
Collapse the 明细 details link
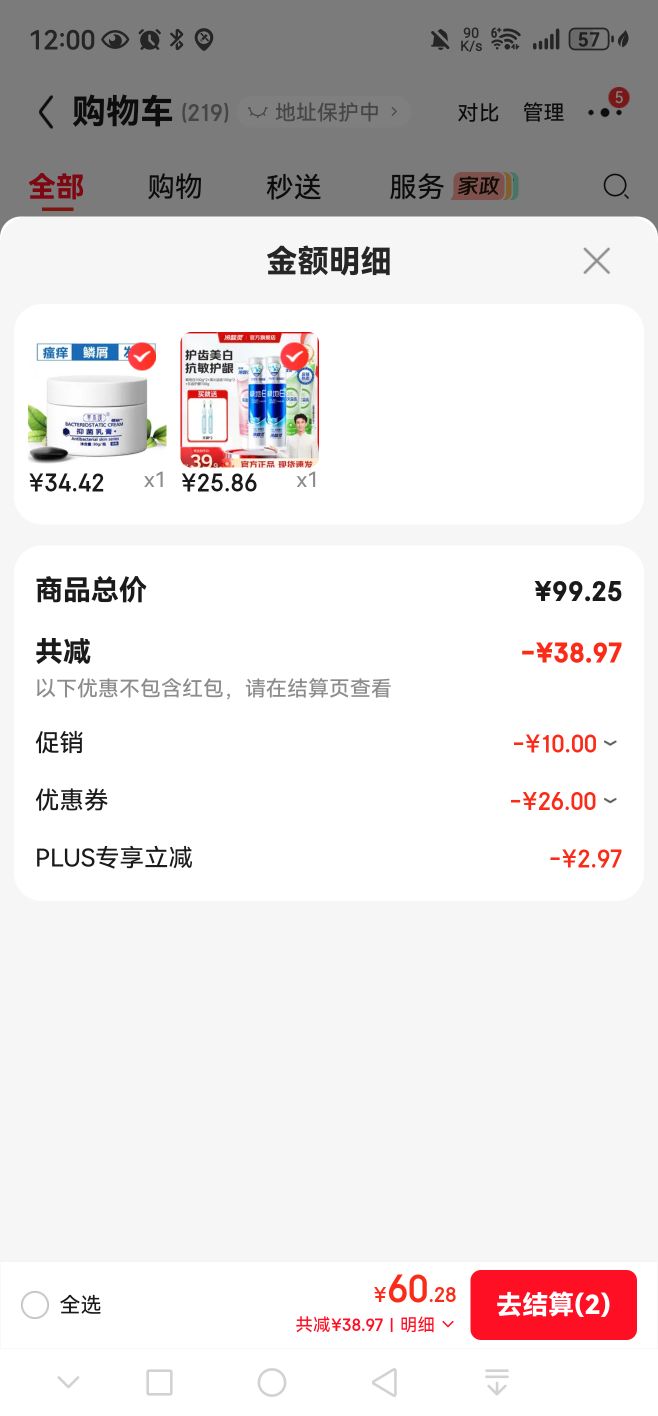point(428,1324)
